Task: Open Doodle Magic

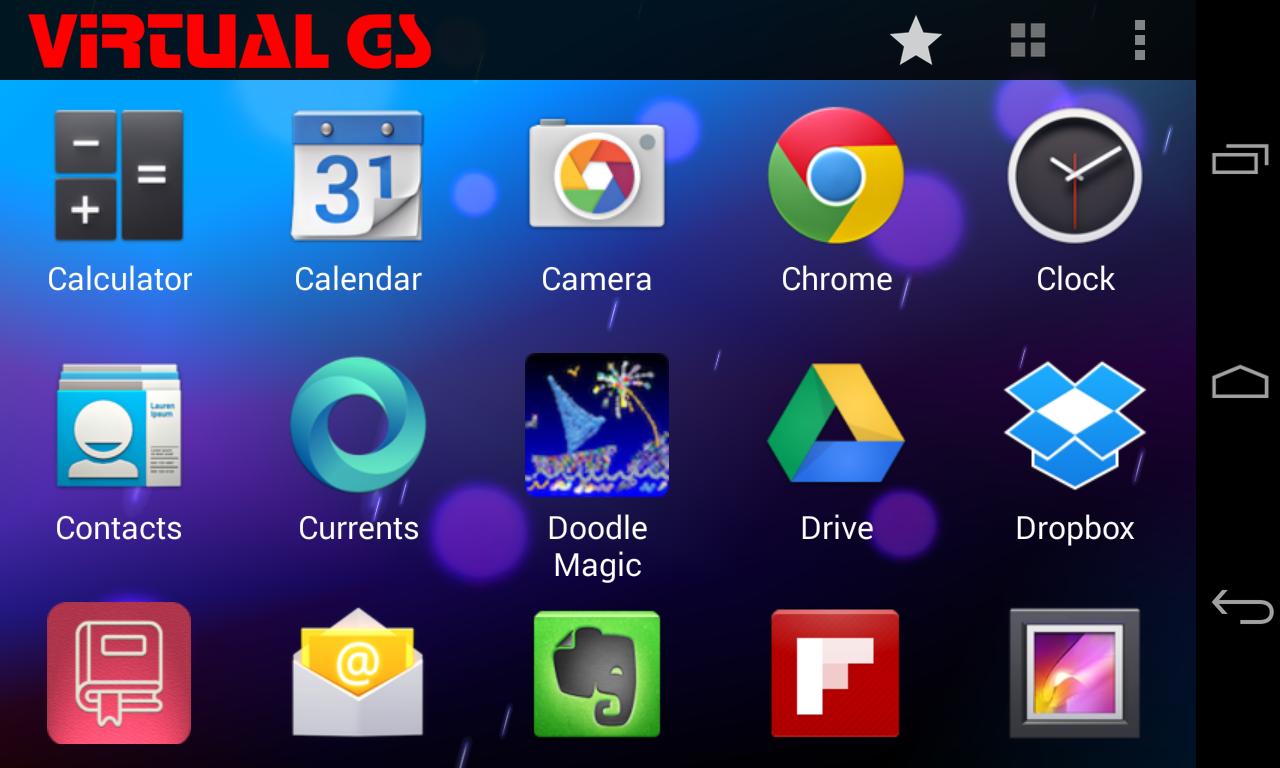Action: tap(596, 425)
